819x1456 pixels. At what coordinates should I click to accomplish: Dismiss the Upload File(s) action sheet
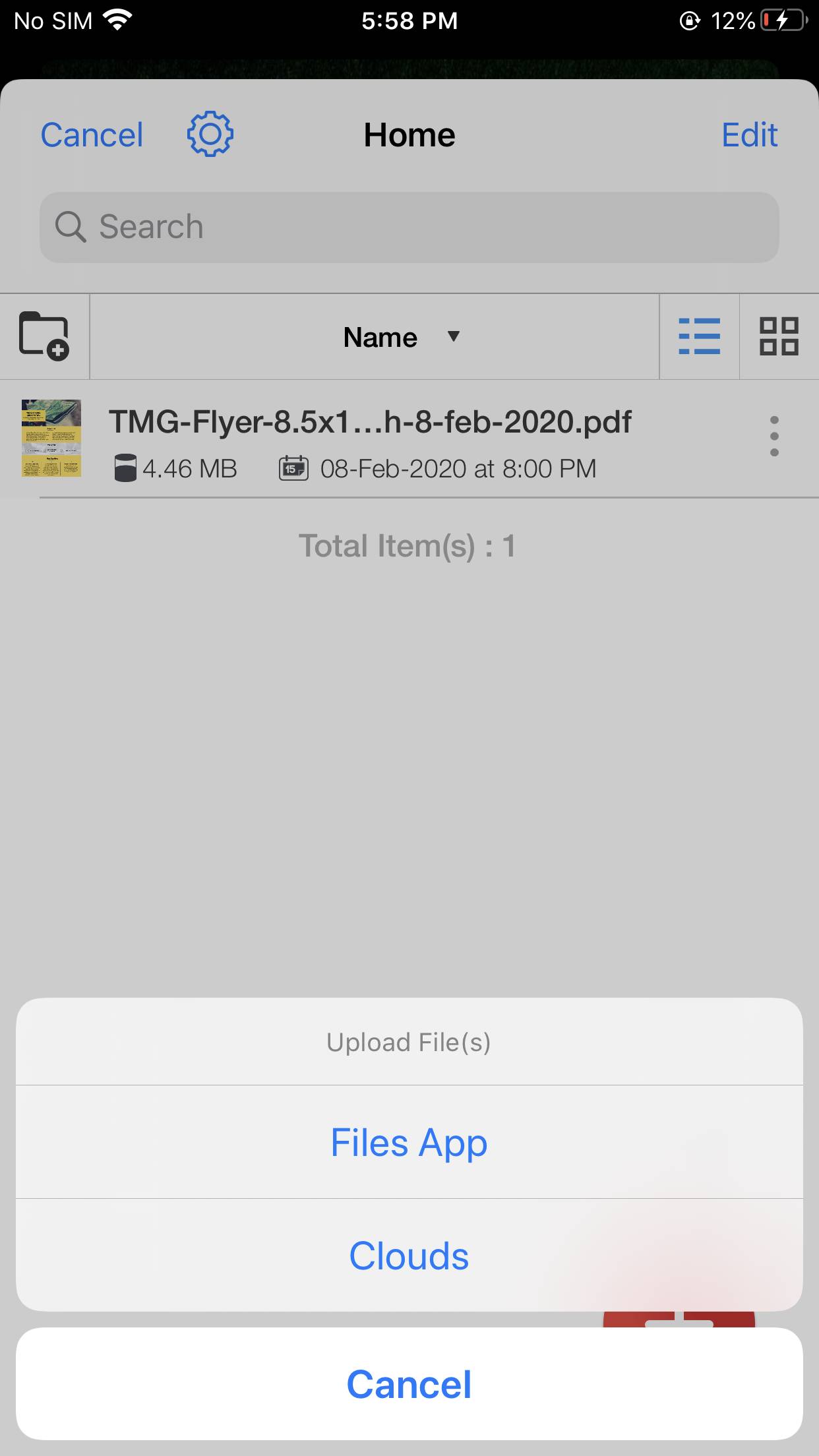(x=409, y=1384)
